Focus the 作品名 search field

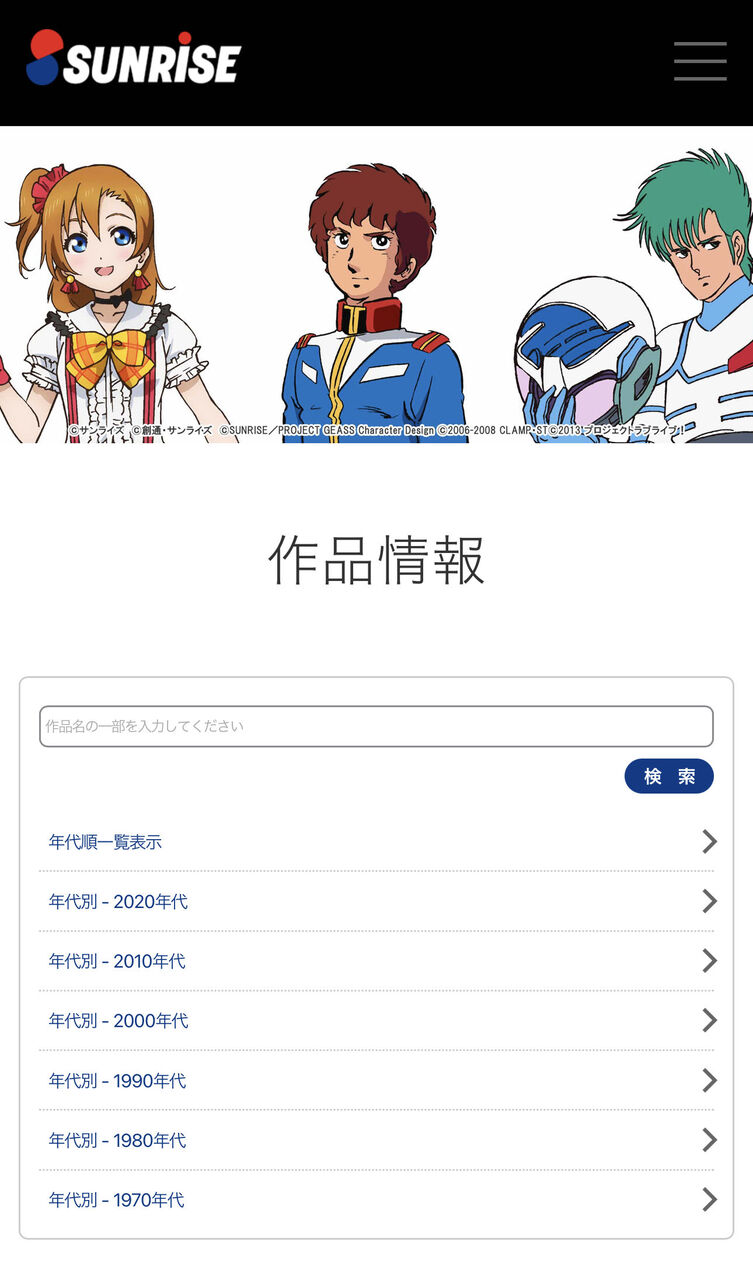(376, 726)
